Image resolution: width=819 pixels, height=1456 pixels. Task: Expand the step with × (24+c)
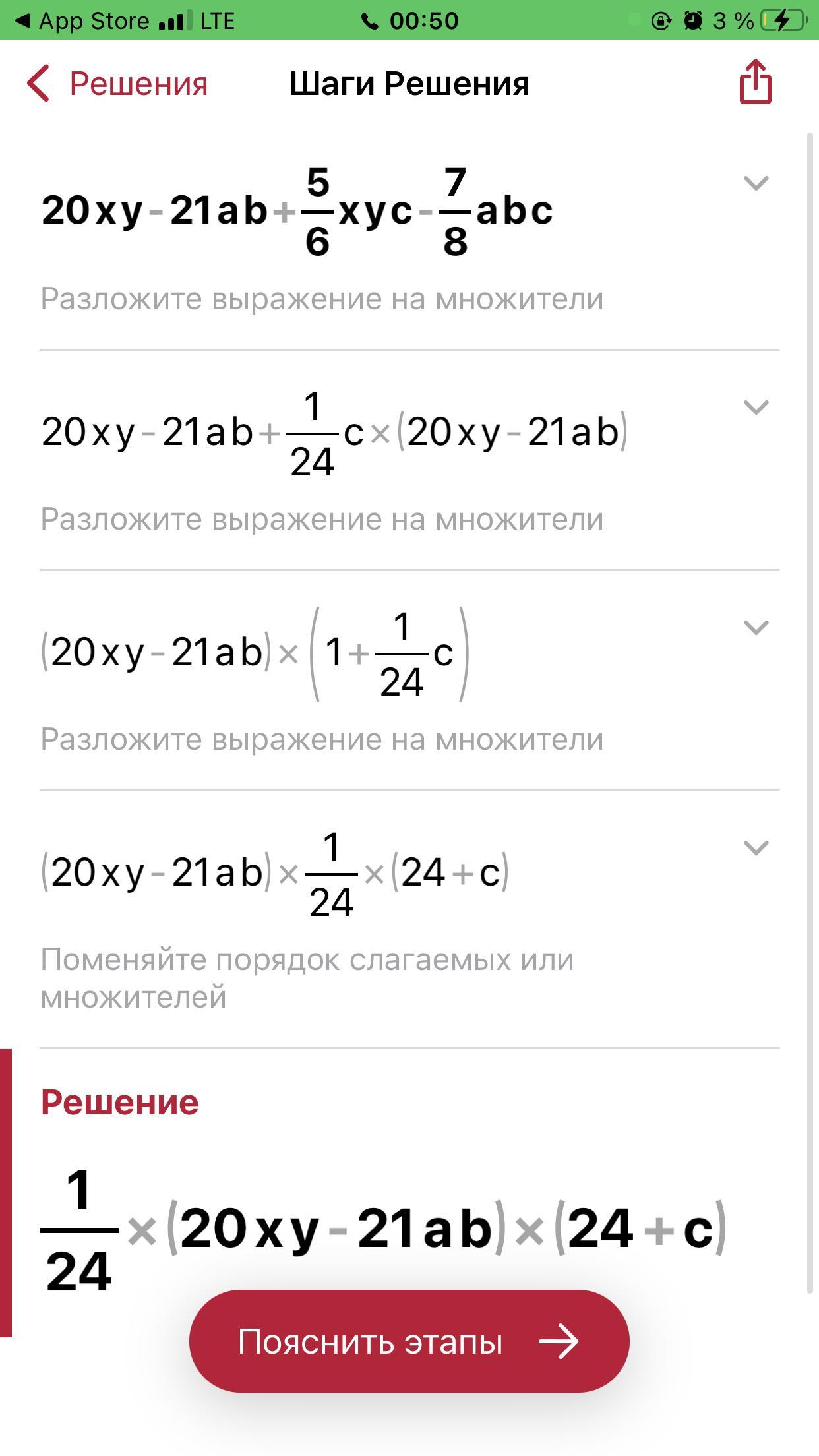[756, 847]
